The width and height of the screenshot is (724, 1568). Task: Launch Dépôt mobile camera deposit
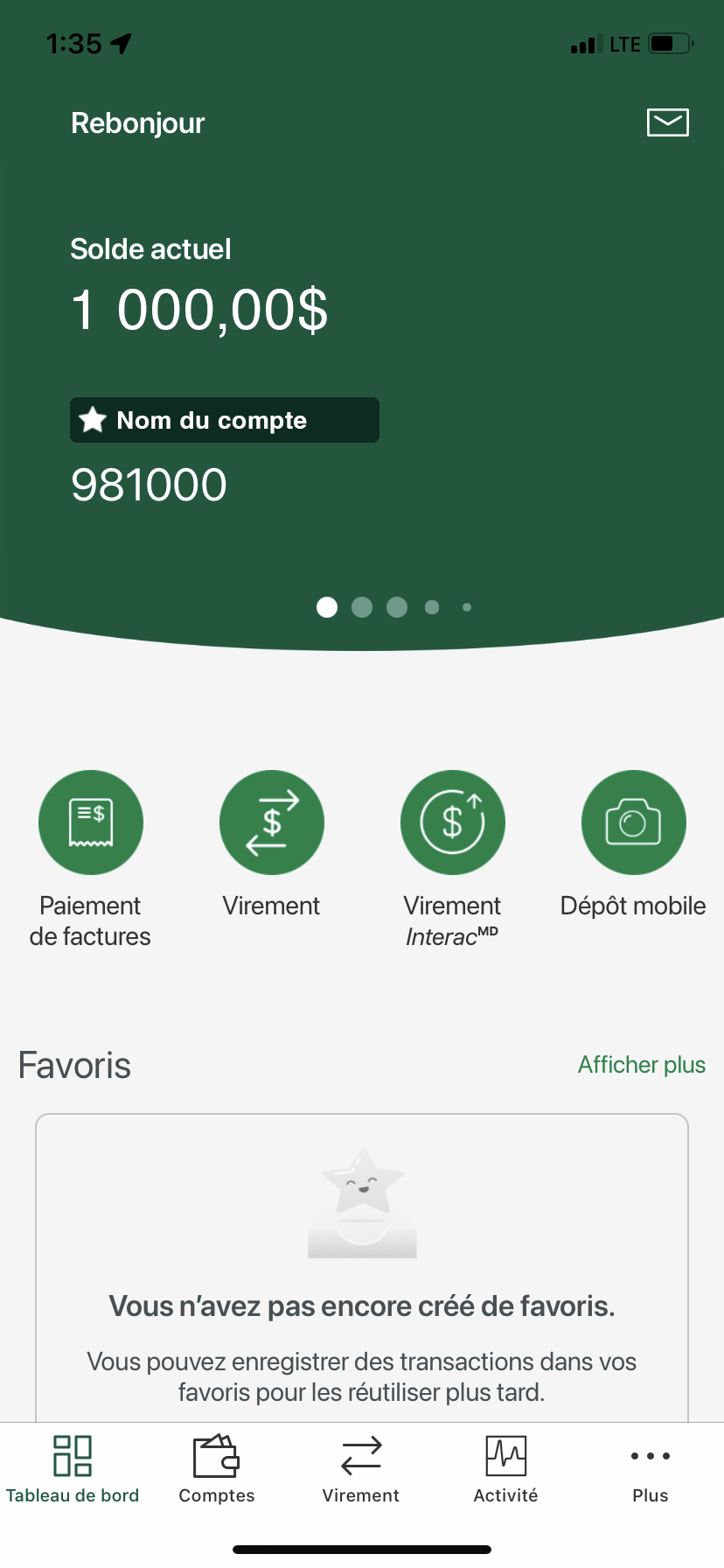634,822
